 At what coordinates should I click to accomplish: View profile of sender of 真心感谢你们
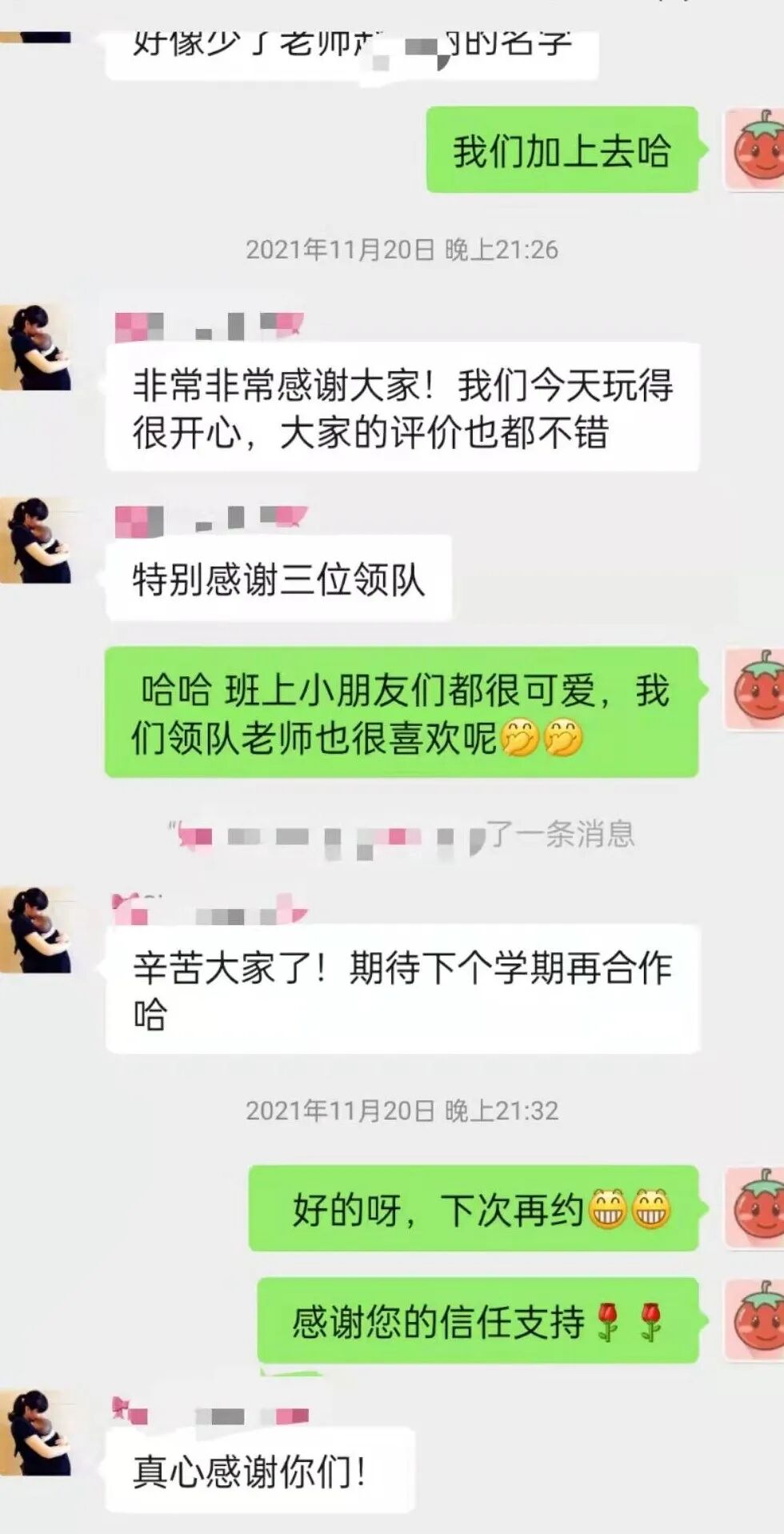pyautogui.click(x=37, y=1432)
